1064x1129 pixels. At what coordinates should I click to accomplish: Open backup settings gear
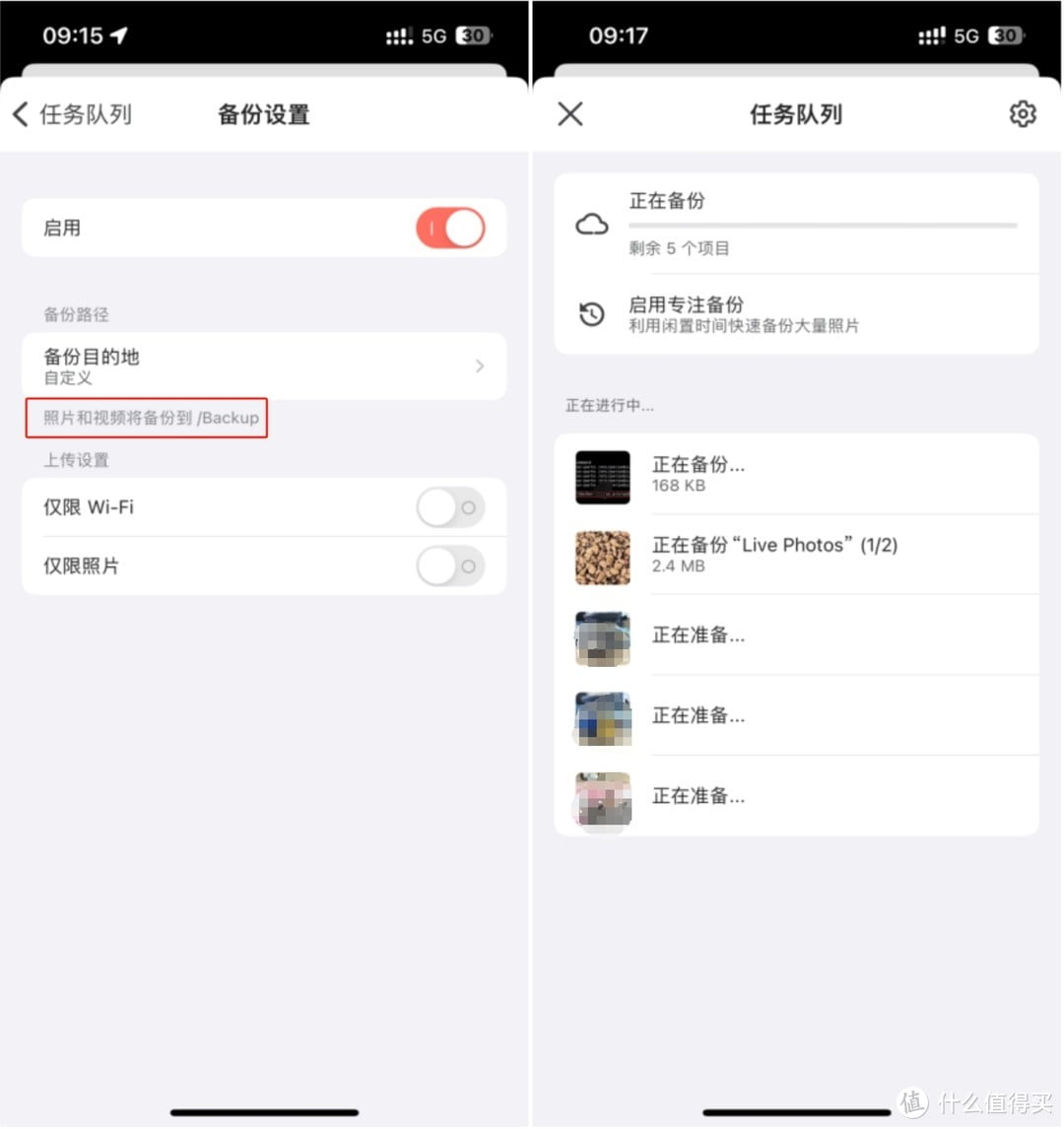click(1022, 114)
